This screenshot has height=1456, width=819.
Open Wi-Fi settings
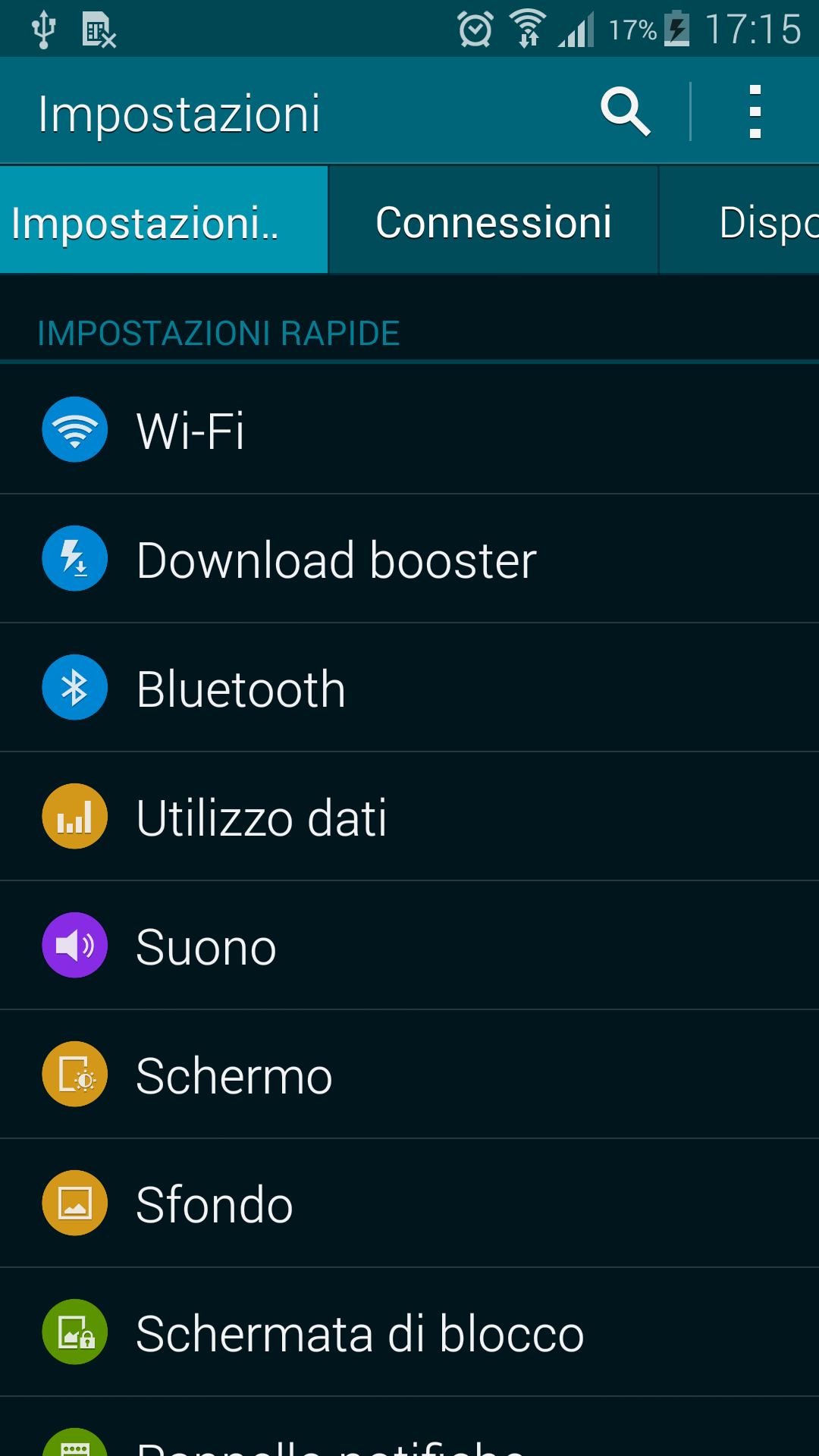point(409,429)
